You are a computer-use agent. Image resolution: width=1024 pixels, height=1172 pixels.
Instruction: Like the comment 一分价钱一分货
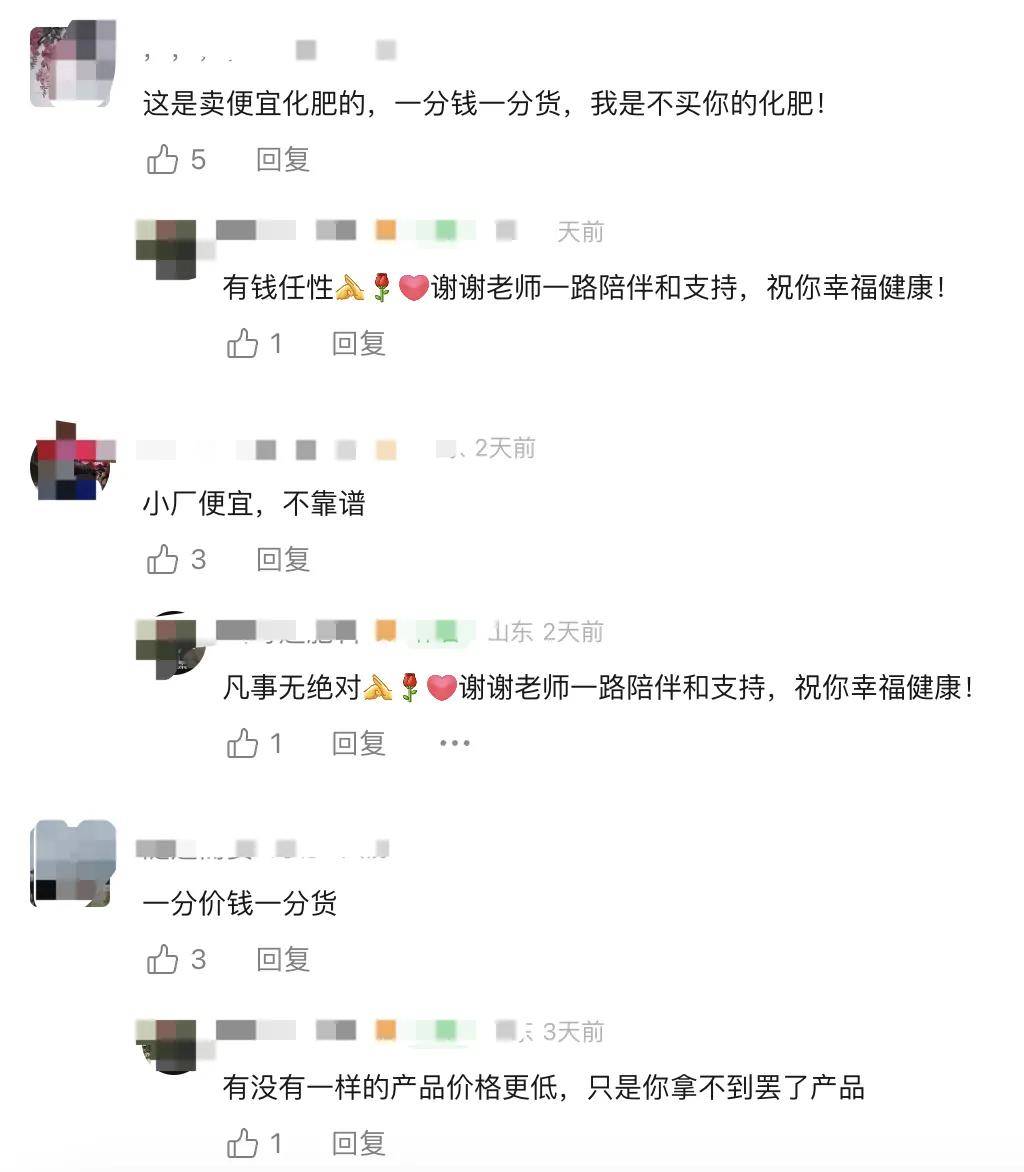pyautogui.click(x=163, y=960)
